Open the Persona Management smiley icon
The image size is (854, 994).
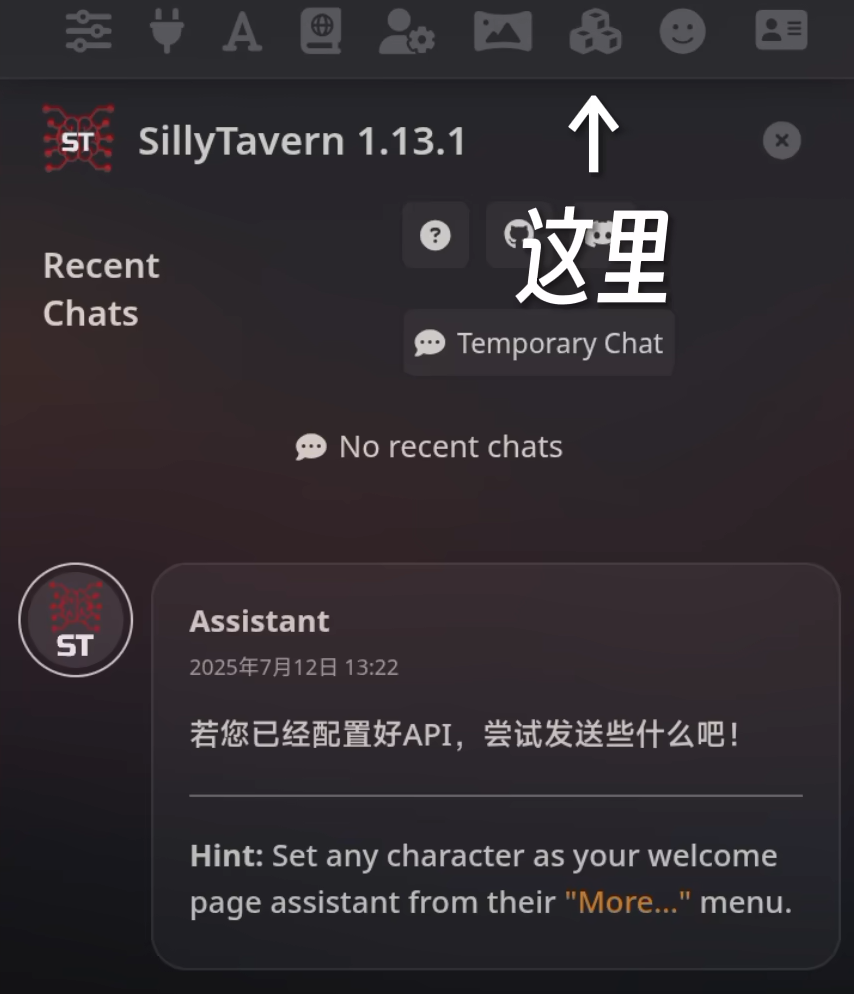point(682,31)
